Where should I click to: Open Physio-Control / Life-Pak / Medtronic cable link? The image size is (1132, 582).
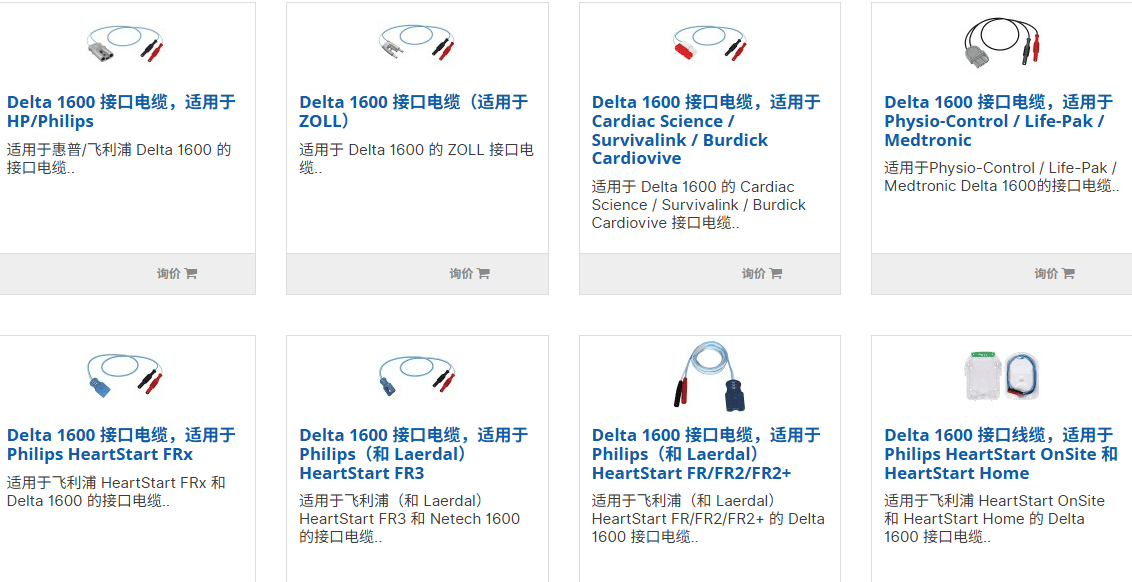point(998,121)
